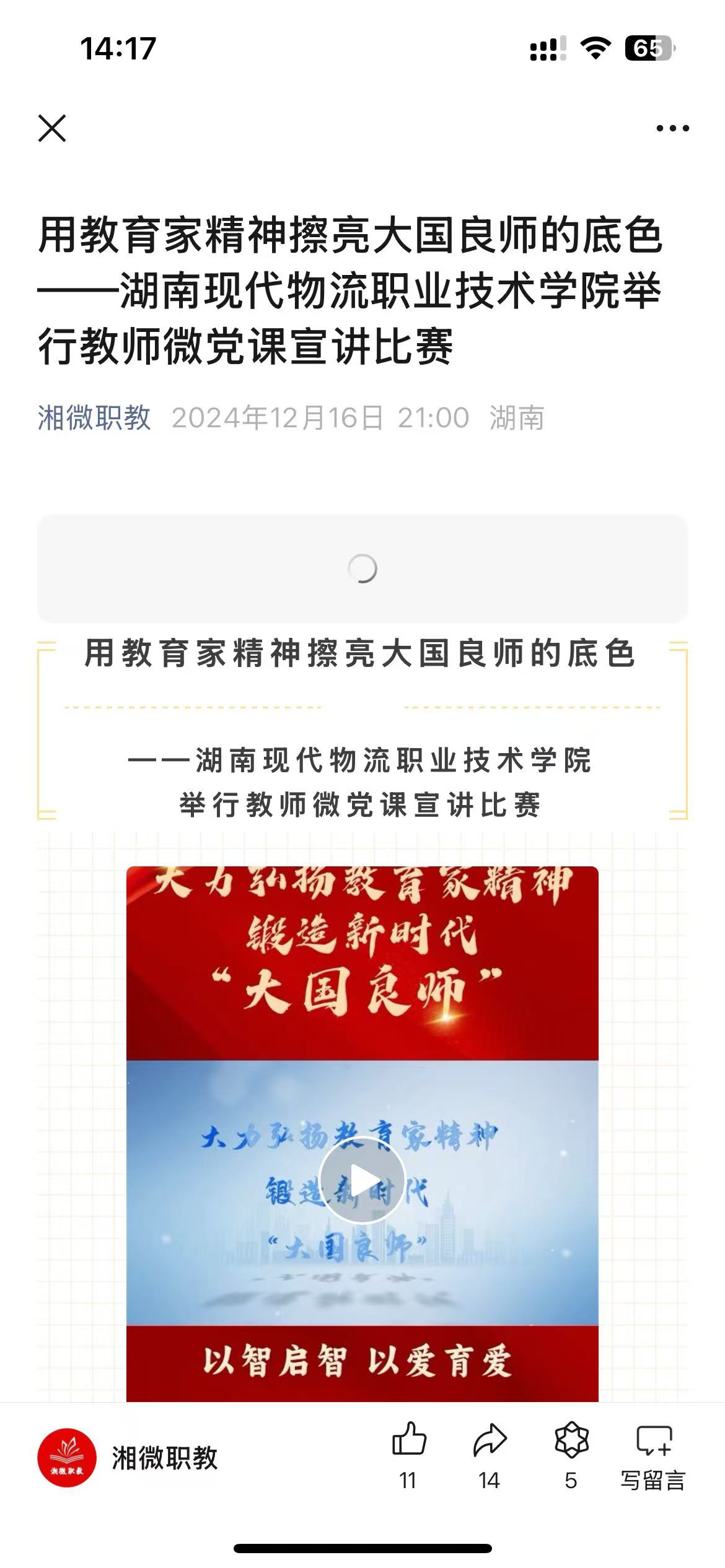Image resolution: width=725 pixels, height=1568 pixels.
Task: Play the embedded video
Action: 362,1180
